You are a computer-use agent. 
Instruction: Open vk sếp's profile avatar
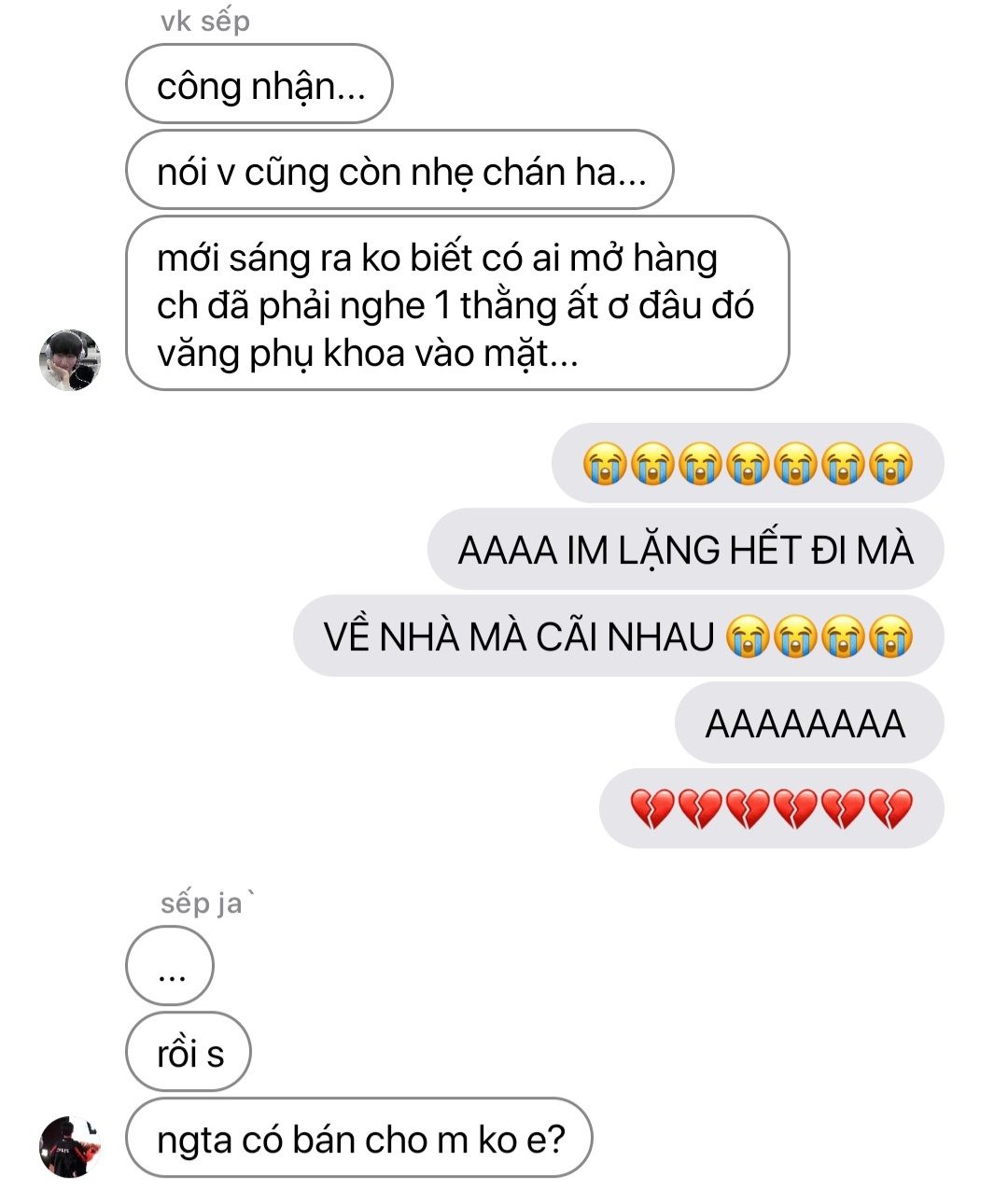click(70, 359)
